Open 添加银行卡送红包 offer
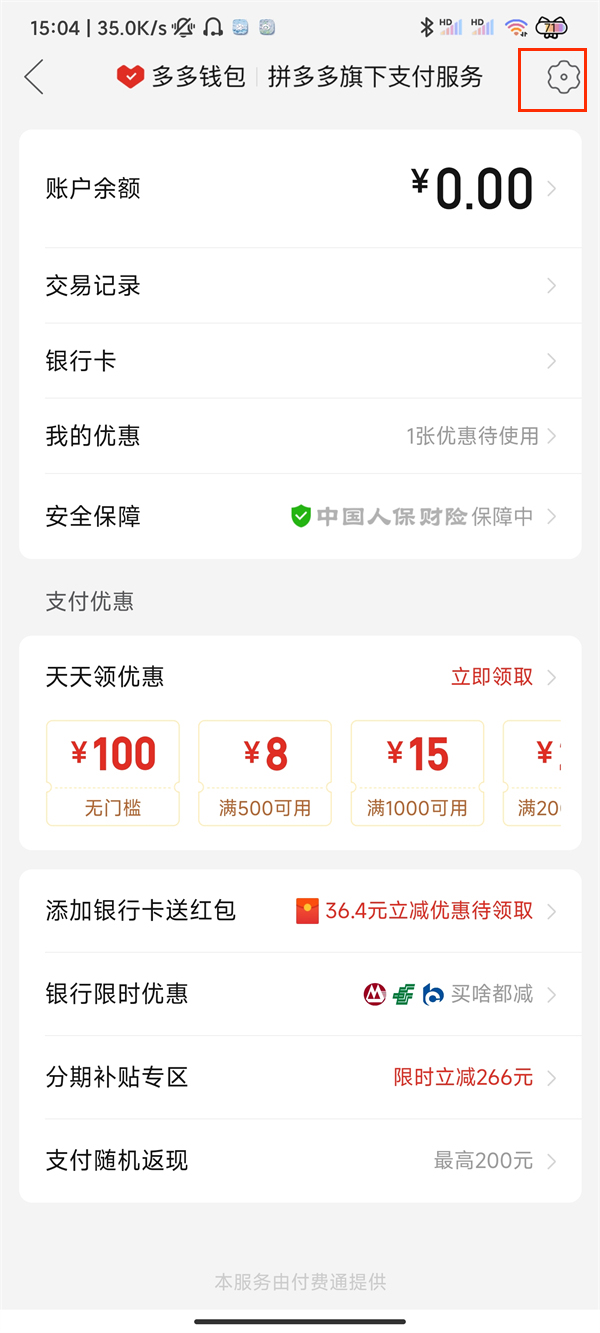600x1333 pixels. point(300,911)
